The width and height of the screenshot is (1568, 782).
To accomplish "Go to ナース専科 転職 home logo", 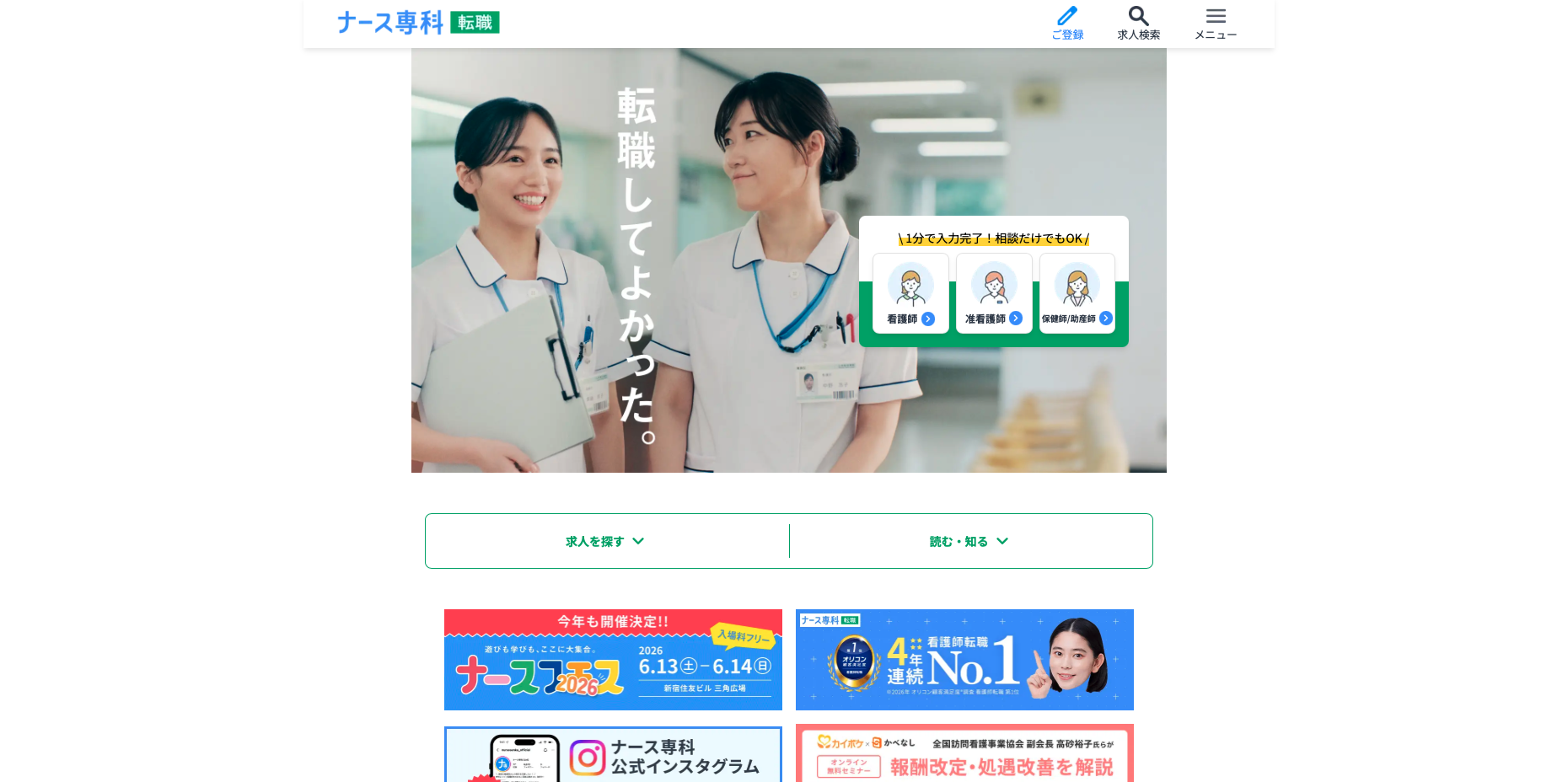I will pyautogui.click(x=418, y=23).
